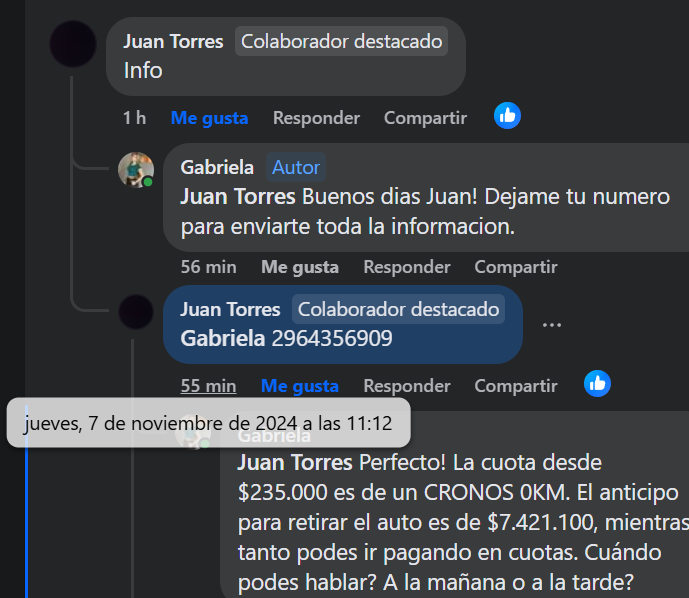
Task: Open the 55 min timestamp link
Action: [208, 386]
